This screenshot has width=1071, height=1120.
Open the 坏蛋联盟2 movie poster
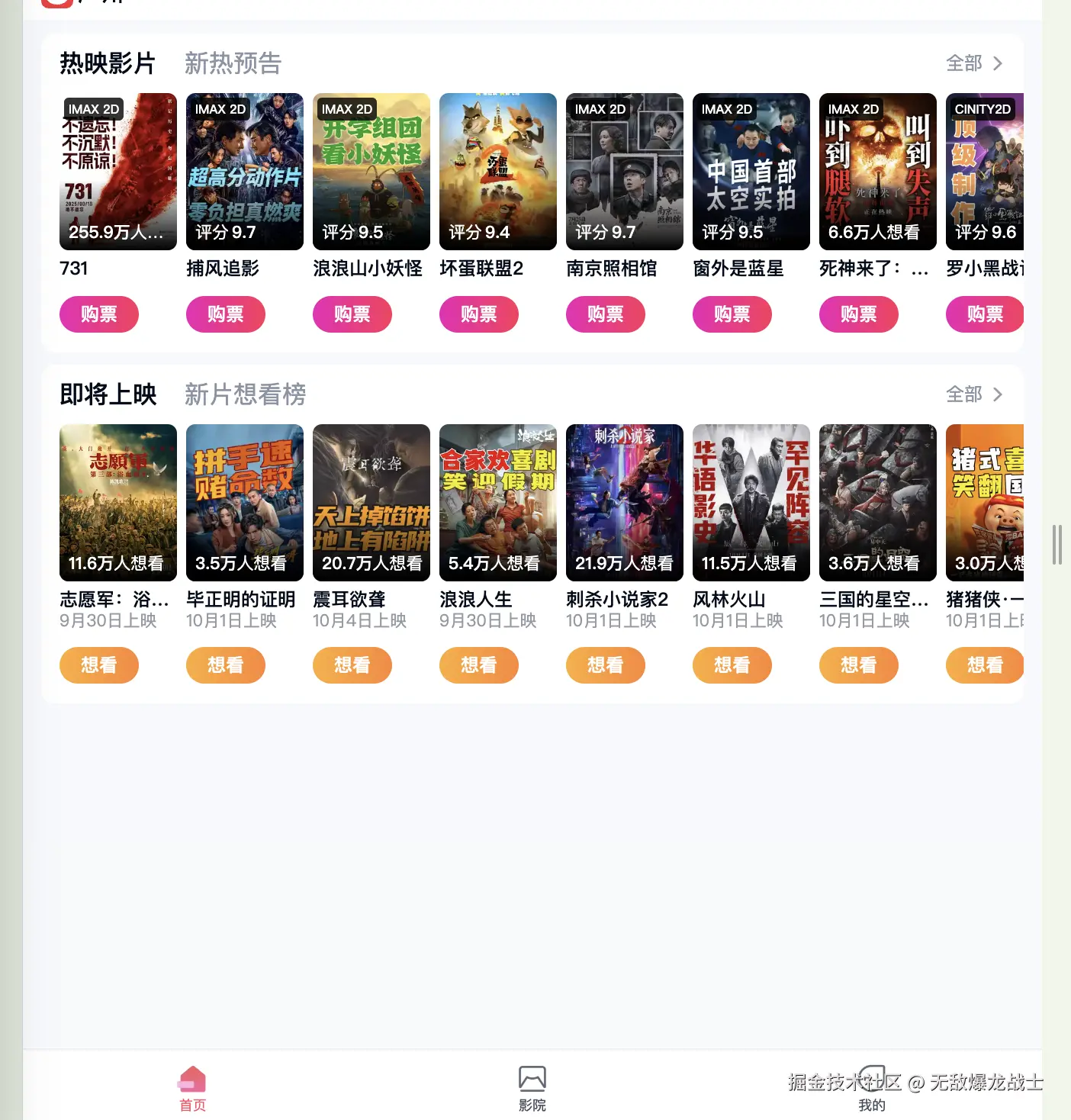click(x=497, y=172)
